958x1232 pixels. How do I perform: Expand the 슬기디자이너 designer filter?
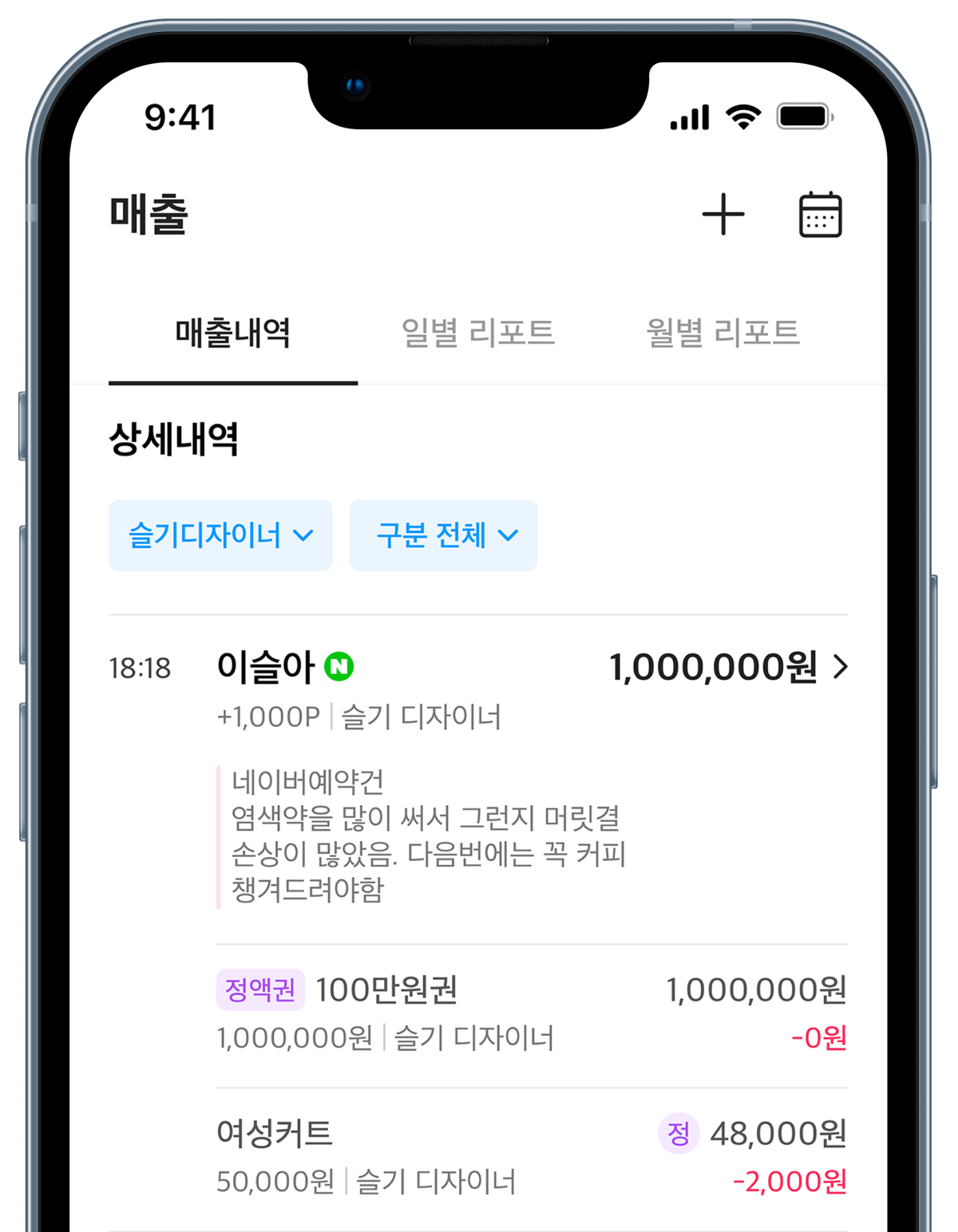[x=220, y=535]
